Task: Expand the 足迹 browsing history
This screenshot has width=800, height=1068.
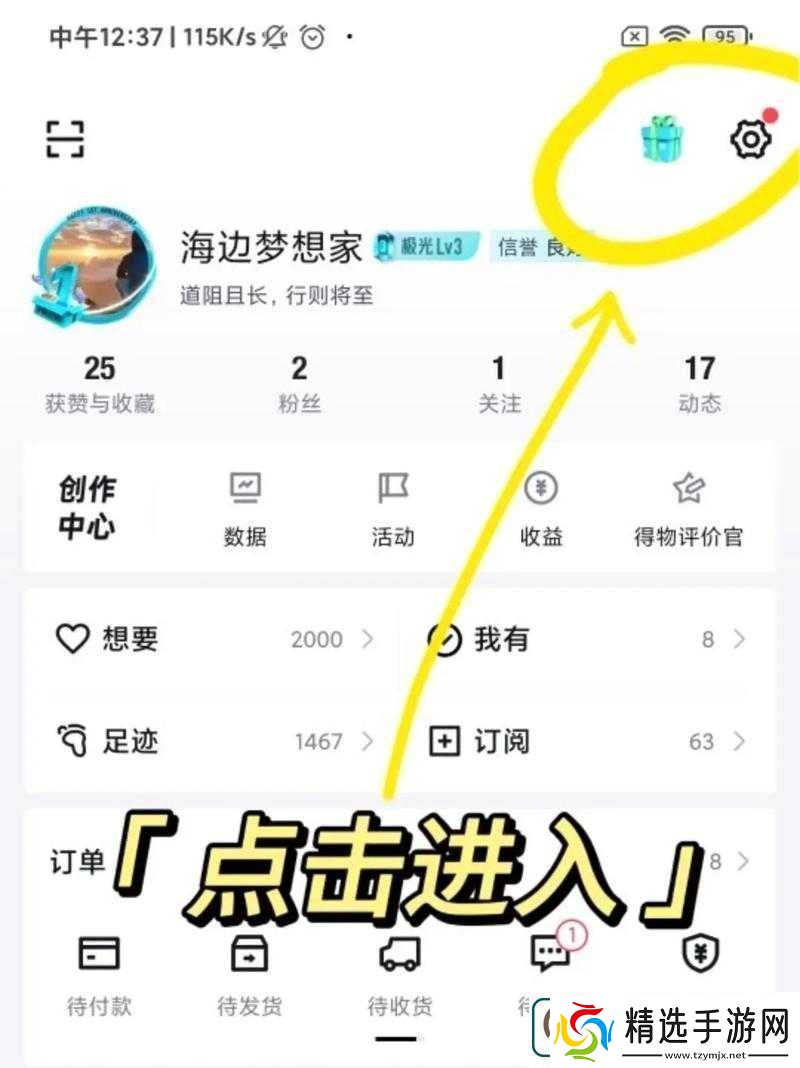Action: pyautogui.click(x=367, y=742)
